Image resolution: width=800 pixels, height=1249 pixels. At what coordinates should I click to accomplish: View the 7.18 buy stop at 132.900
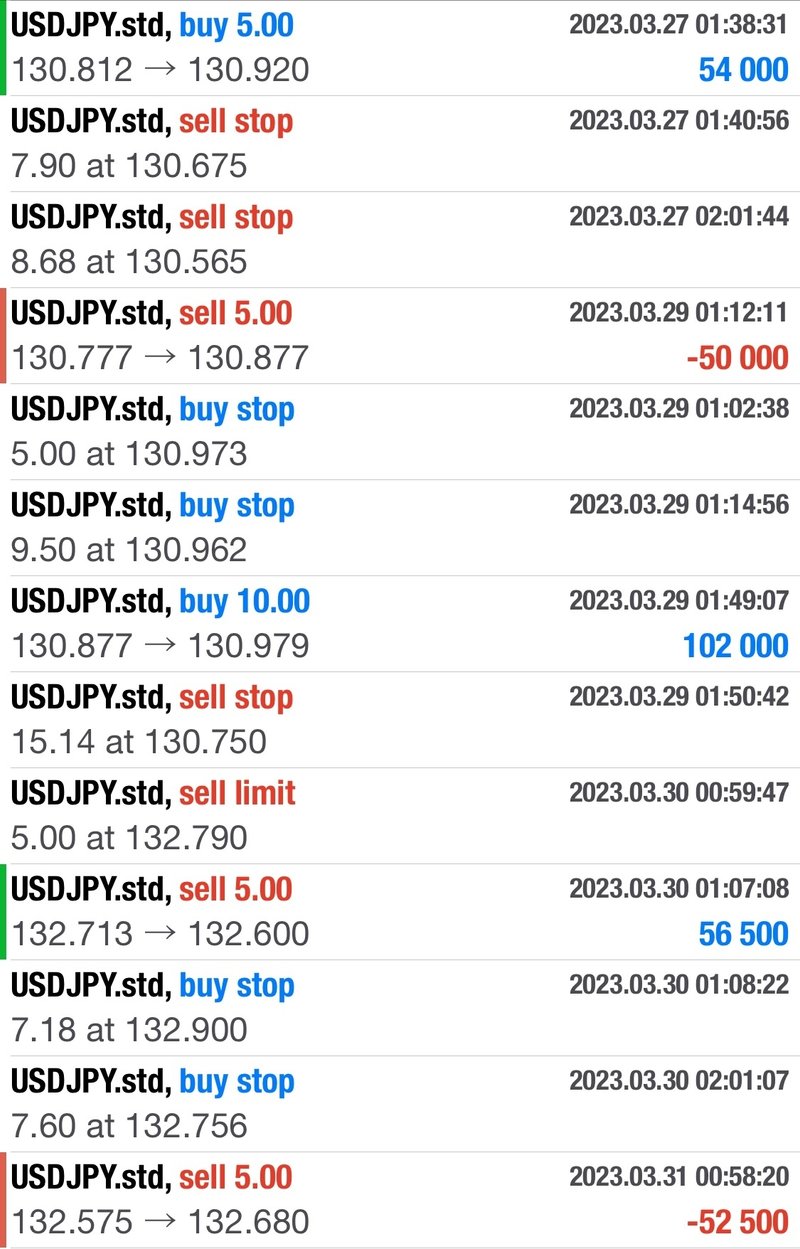tap(400, 1008)
